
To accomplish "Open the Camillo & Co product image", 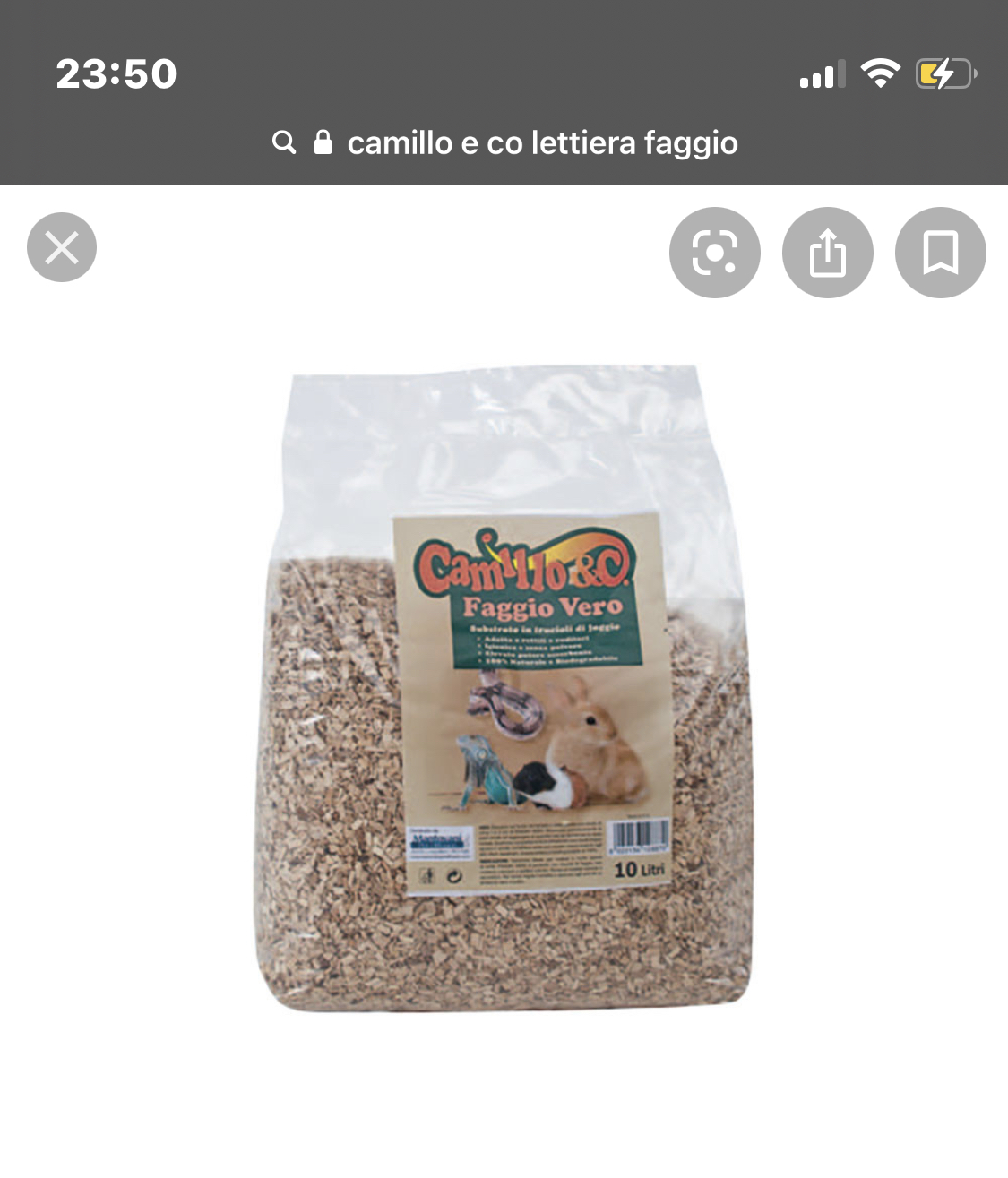I will [504, 688].
